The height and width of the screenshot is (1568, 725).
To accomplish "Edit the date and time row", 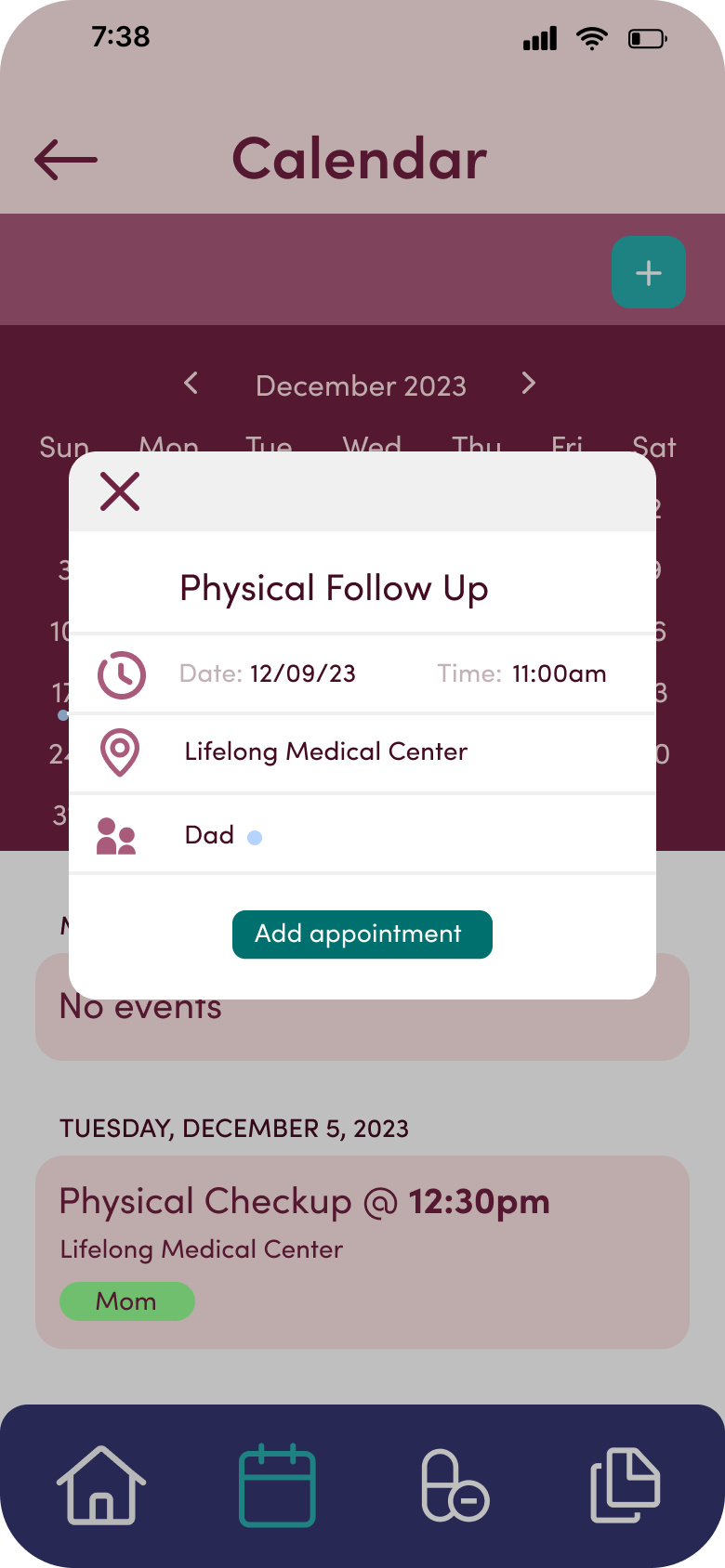I will (x=362, y=674).
